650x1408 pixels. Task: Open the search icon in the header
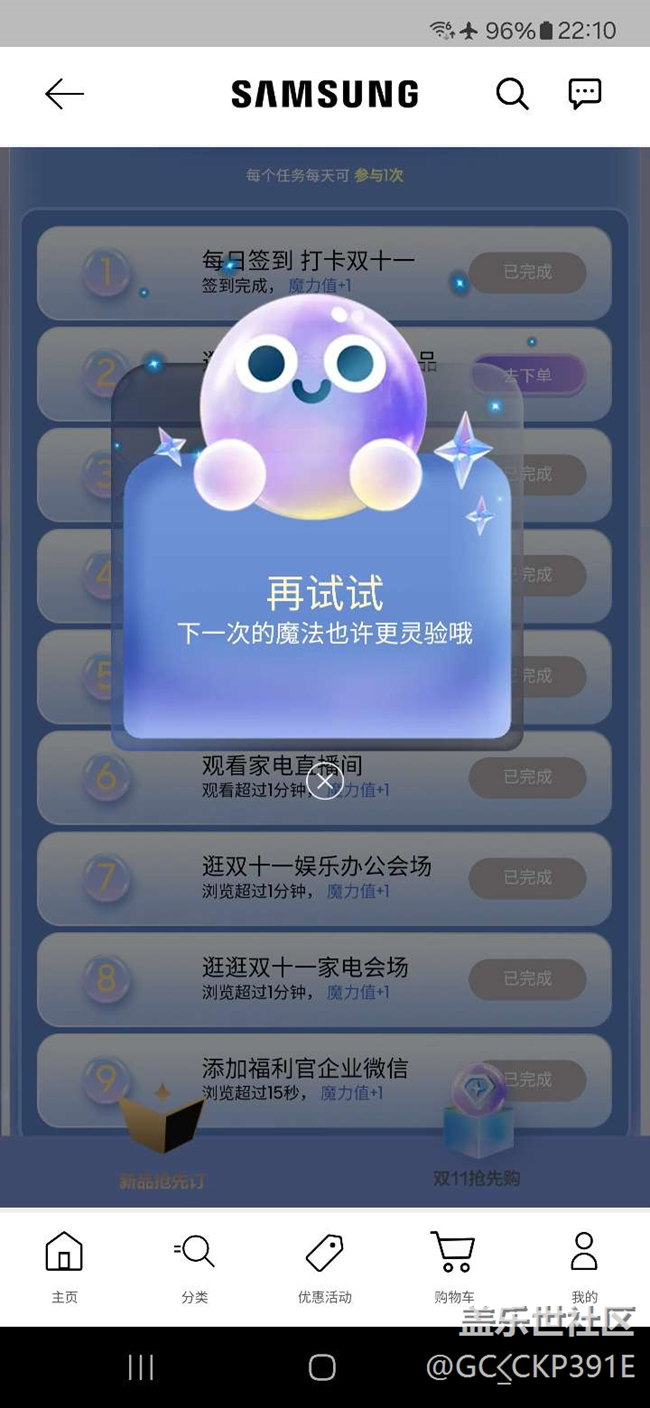point(512,94)
